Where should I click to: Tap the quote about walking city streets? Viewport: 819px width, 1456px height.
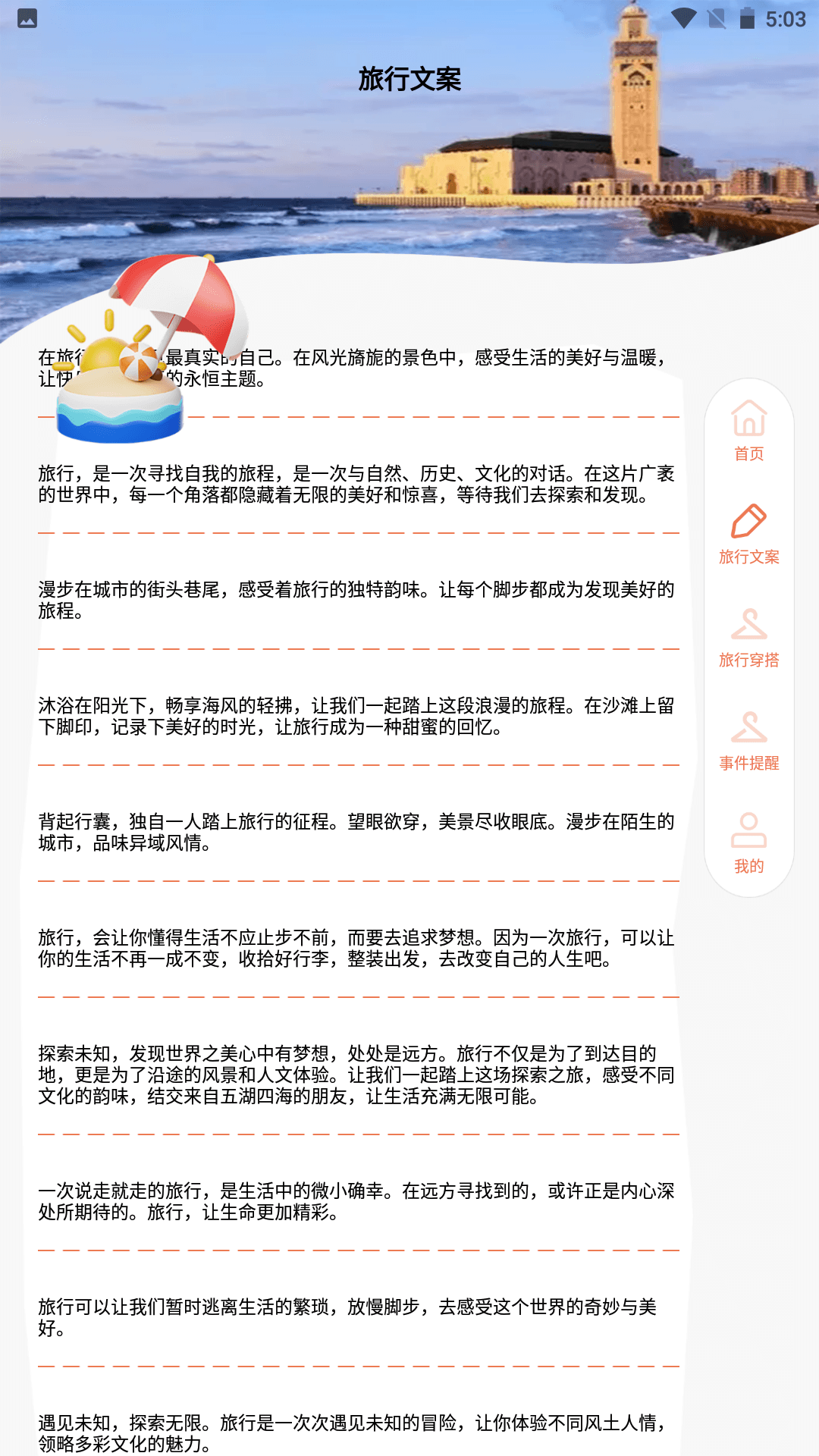click(356, 600)
